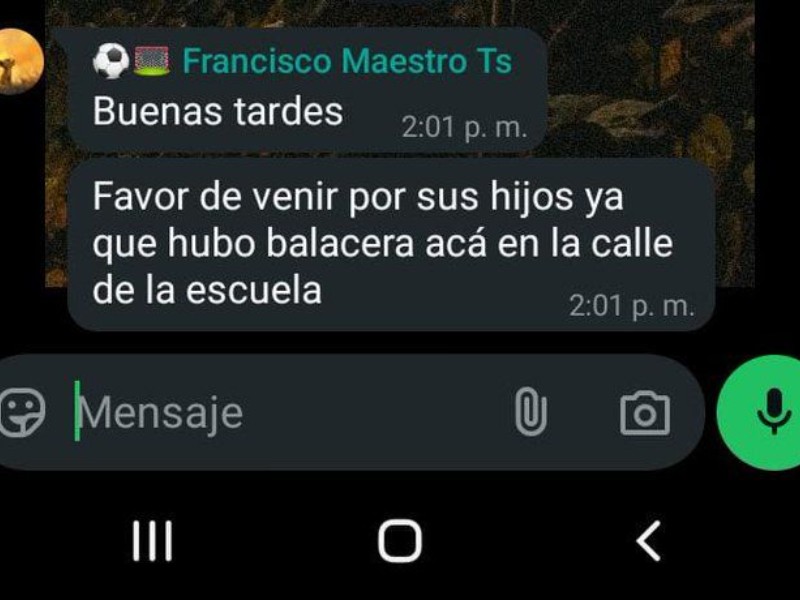The width and height of the screenshot is (800, 600).
Task: Open the emoji and sticker picker
Action: pos(22,411)
